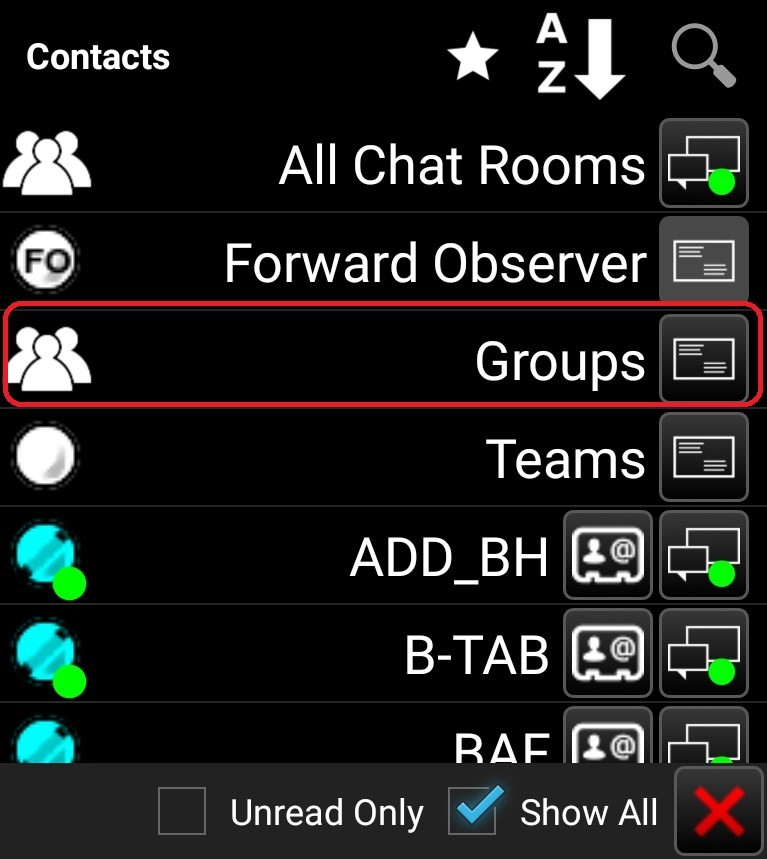Start chat with ADD_BH
This screenshot has height=859, width=767.
[704, 555]
